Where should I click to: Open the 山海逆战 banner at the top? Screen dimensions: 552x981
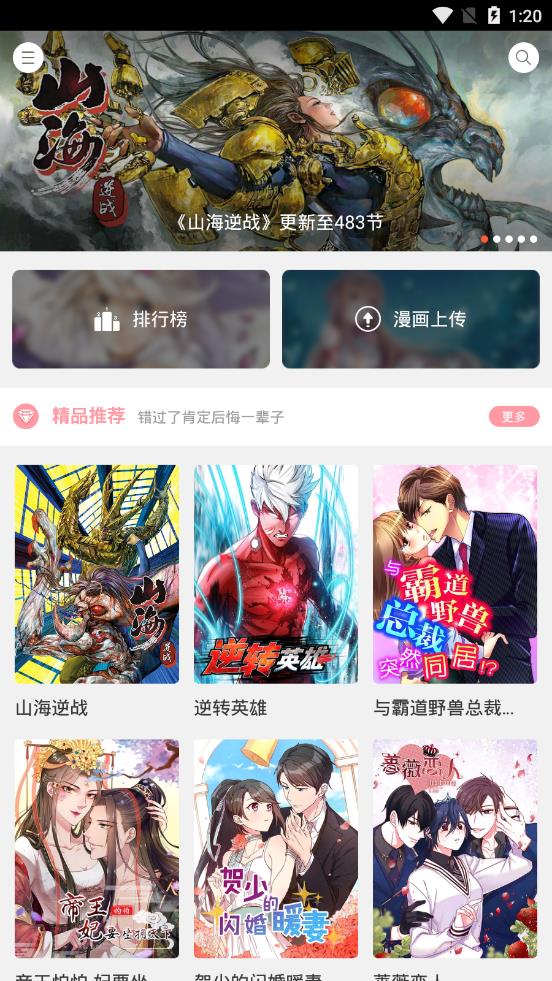coord(276,141)
